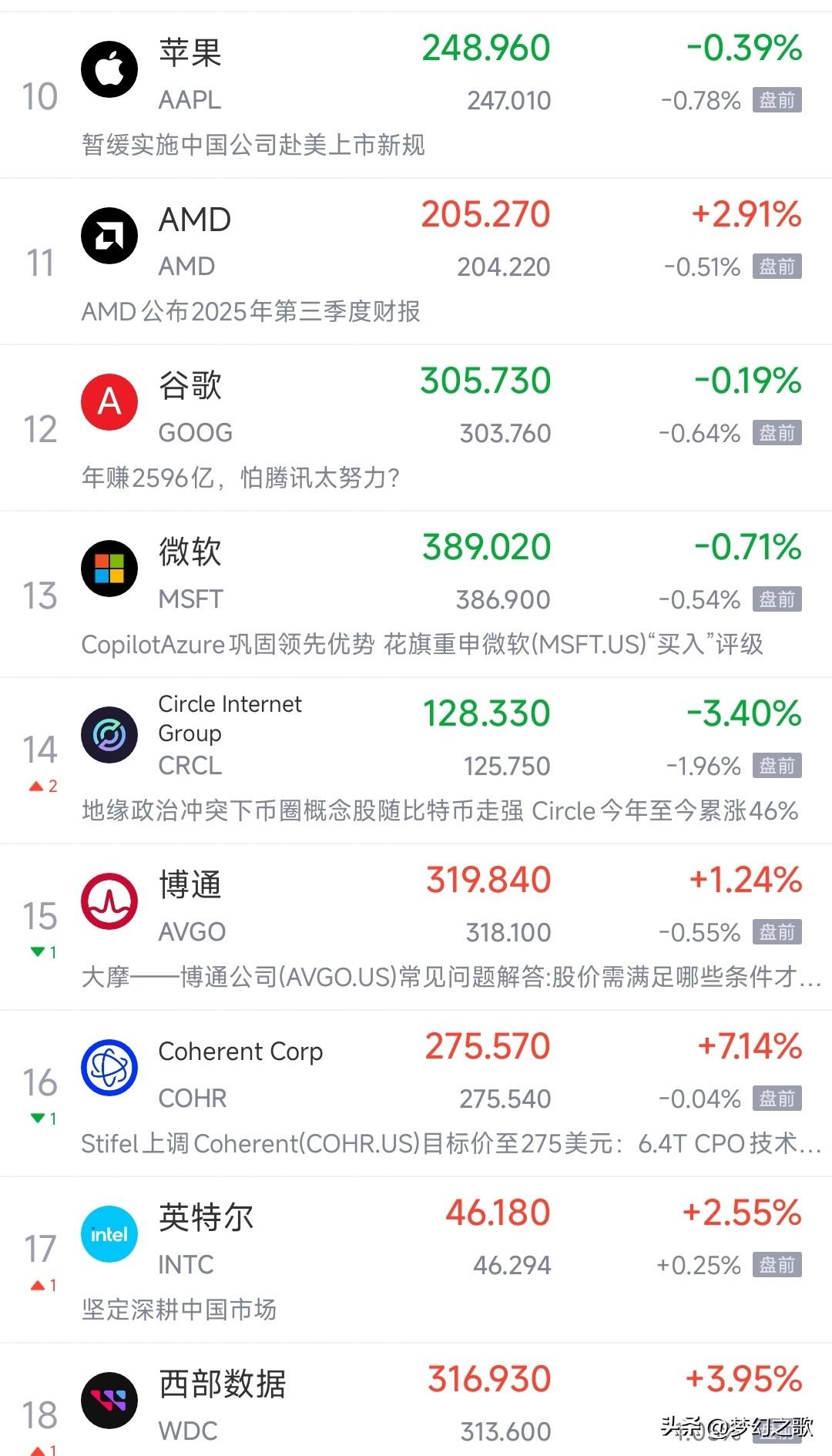The width and height of the screenshot is (832, 1456).
Task: Select the 博通 (Broadcom) red logo
Action: tap(109, 901)
